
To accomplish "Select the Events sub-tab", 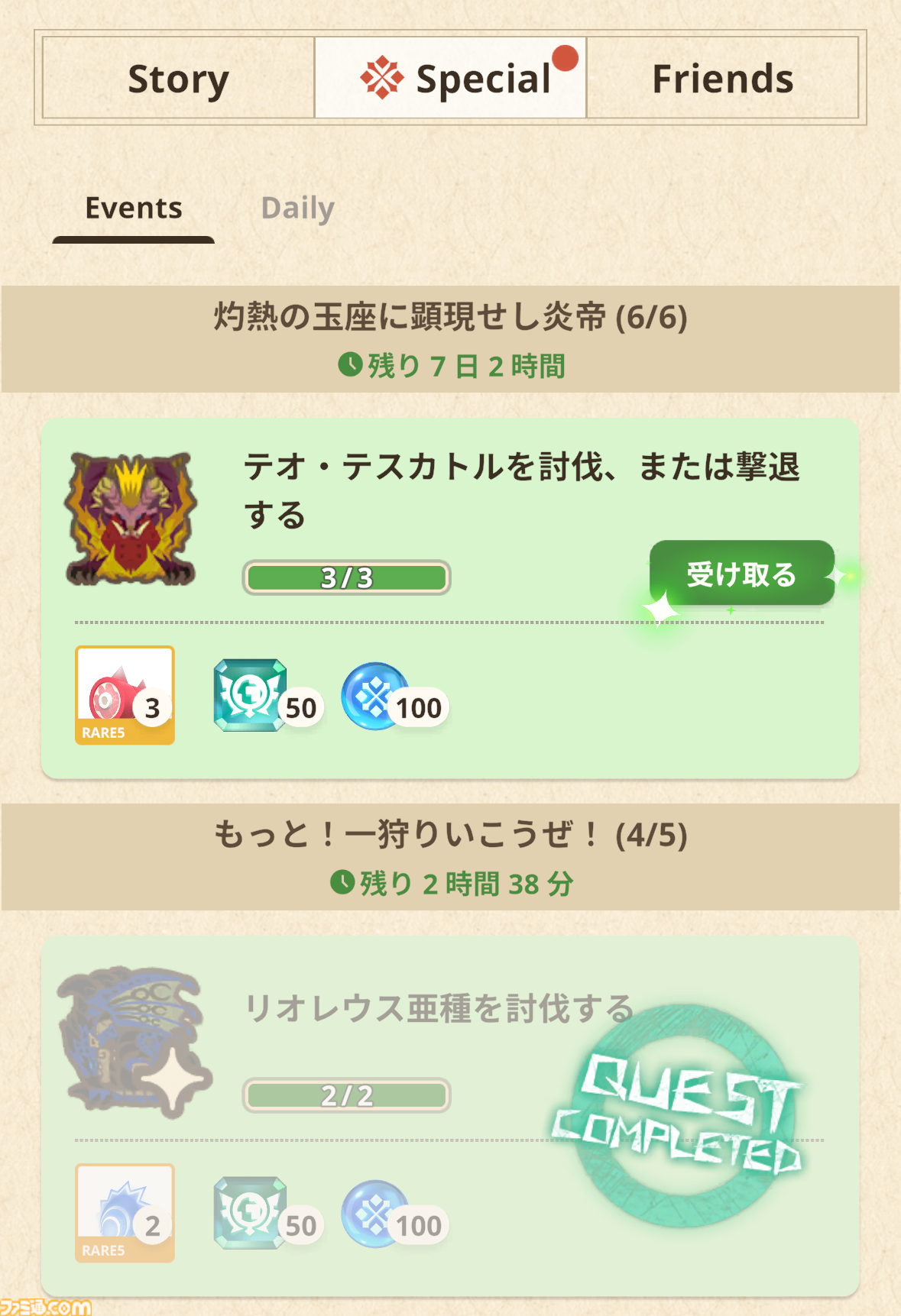I will coord(134,208).
